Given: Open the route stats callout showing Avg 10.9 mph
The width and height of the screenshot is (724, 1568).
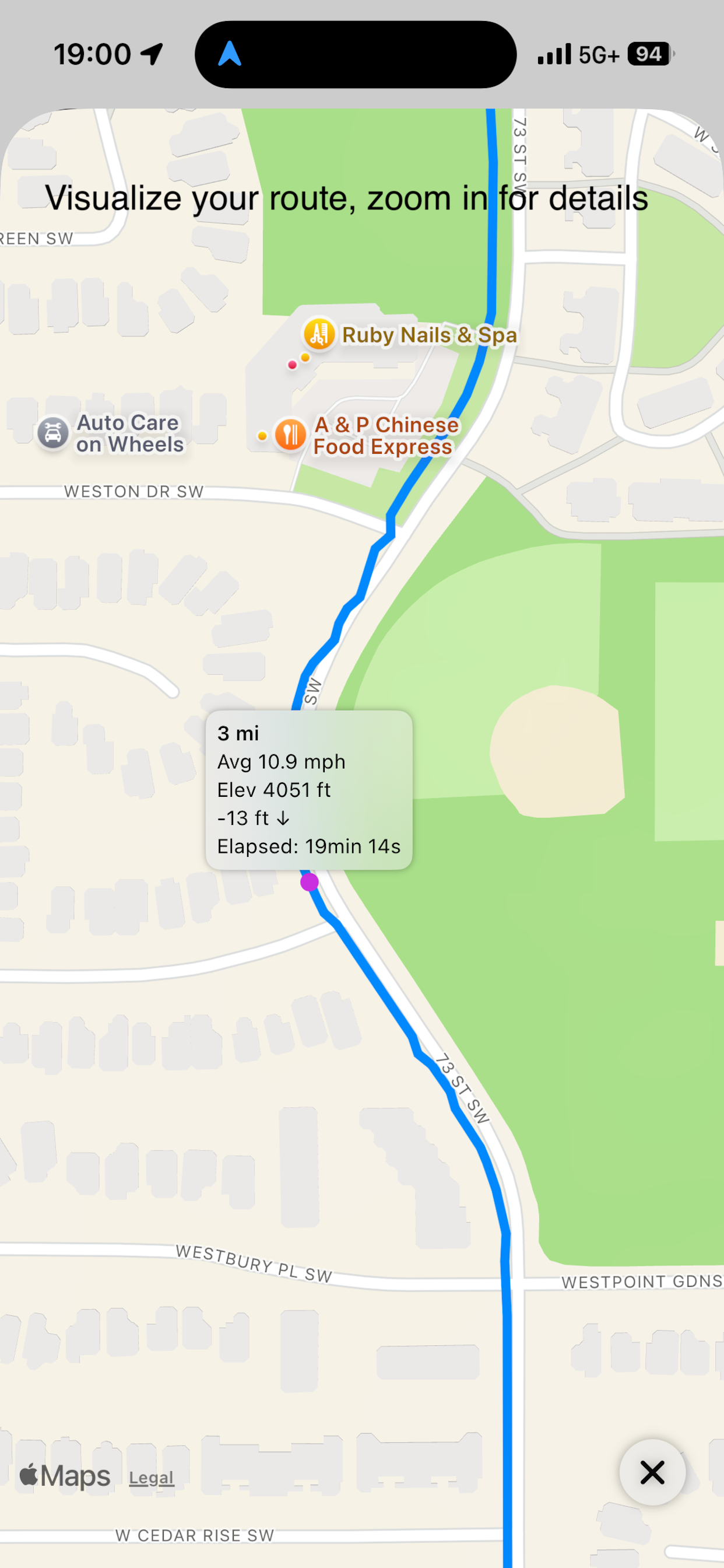Looking at the screenshot, I should (282, 762).
